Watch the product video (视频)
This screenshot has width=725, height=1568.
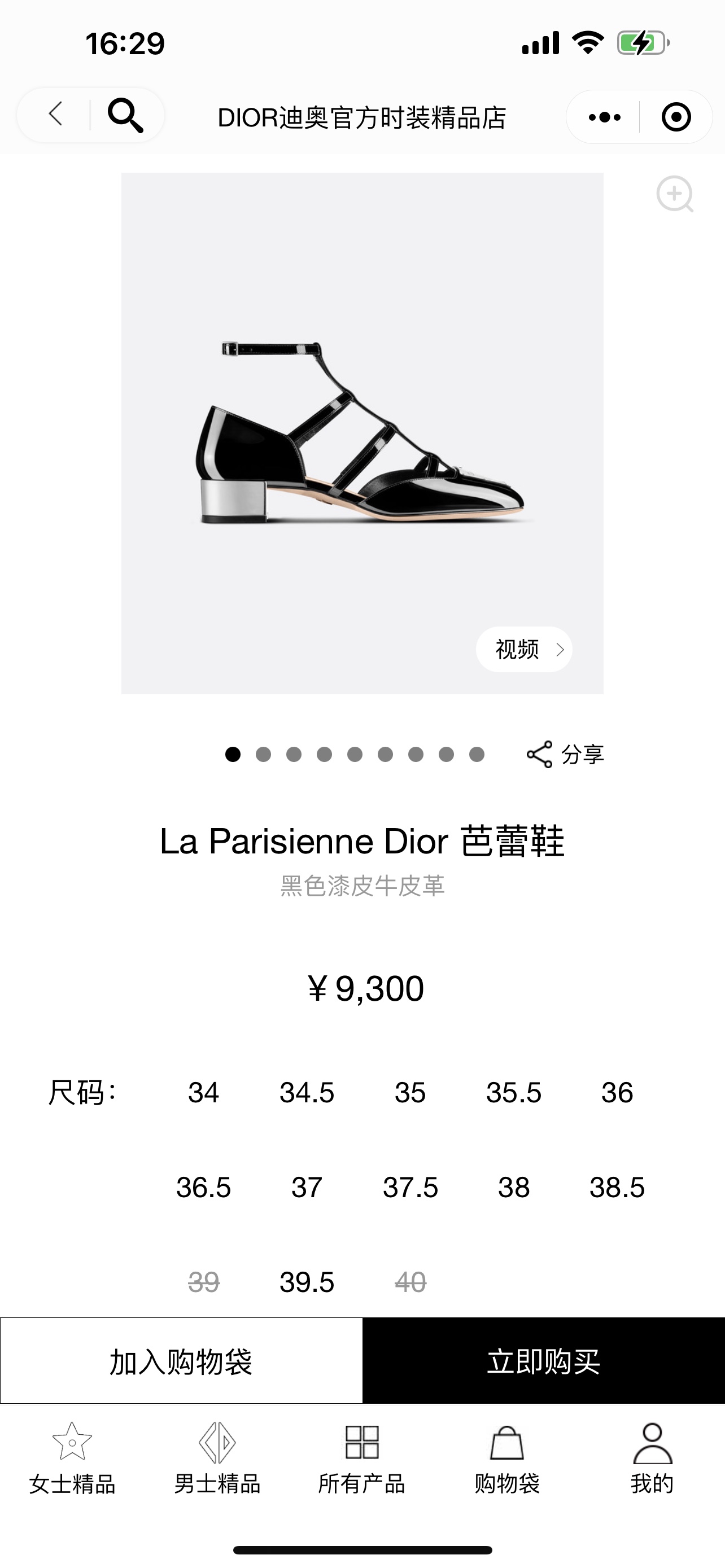(524, 650)
